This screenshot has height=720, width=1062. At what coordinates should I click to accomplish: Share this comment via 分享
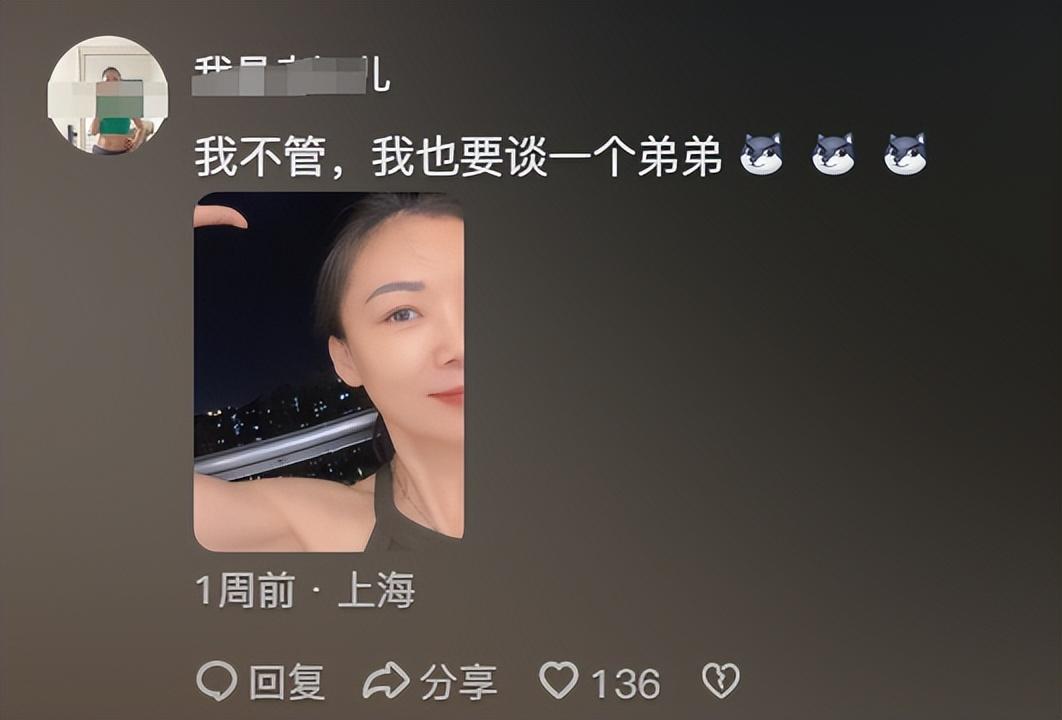pyautogui.click(x=429, y=682)
